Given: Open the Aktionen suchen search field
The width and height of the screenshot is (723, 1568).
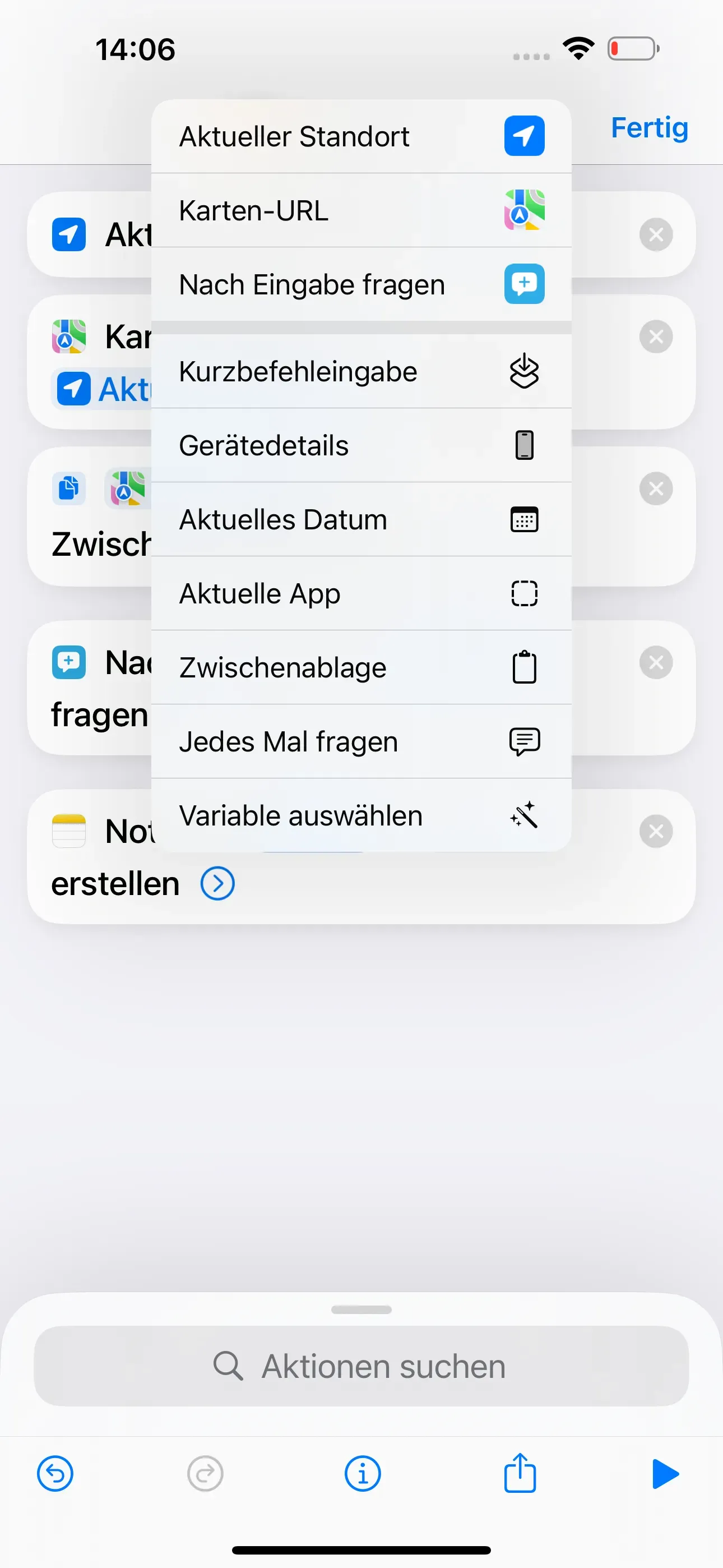Looking at the screenshot, I should (360, 1367).
